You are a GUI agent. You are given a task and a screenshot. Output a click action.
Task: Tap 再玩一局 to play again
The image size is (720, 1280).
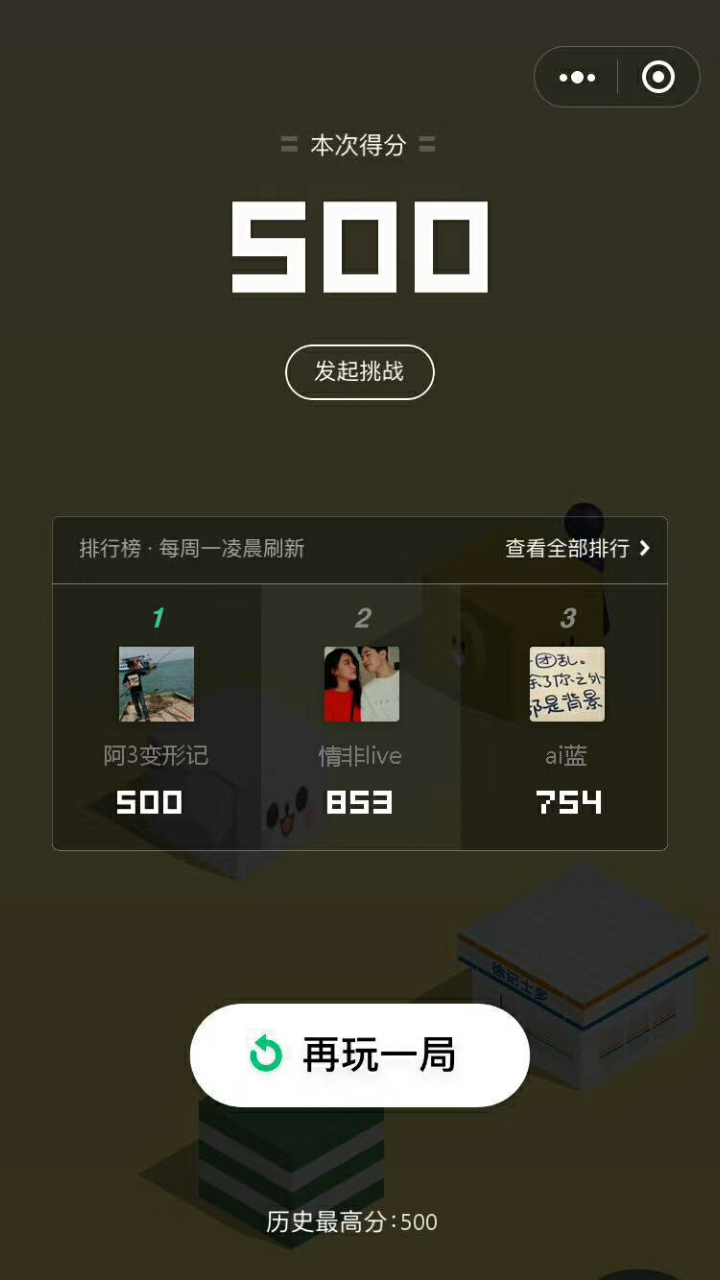[360, 1055]
